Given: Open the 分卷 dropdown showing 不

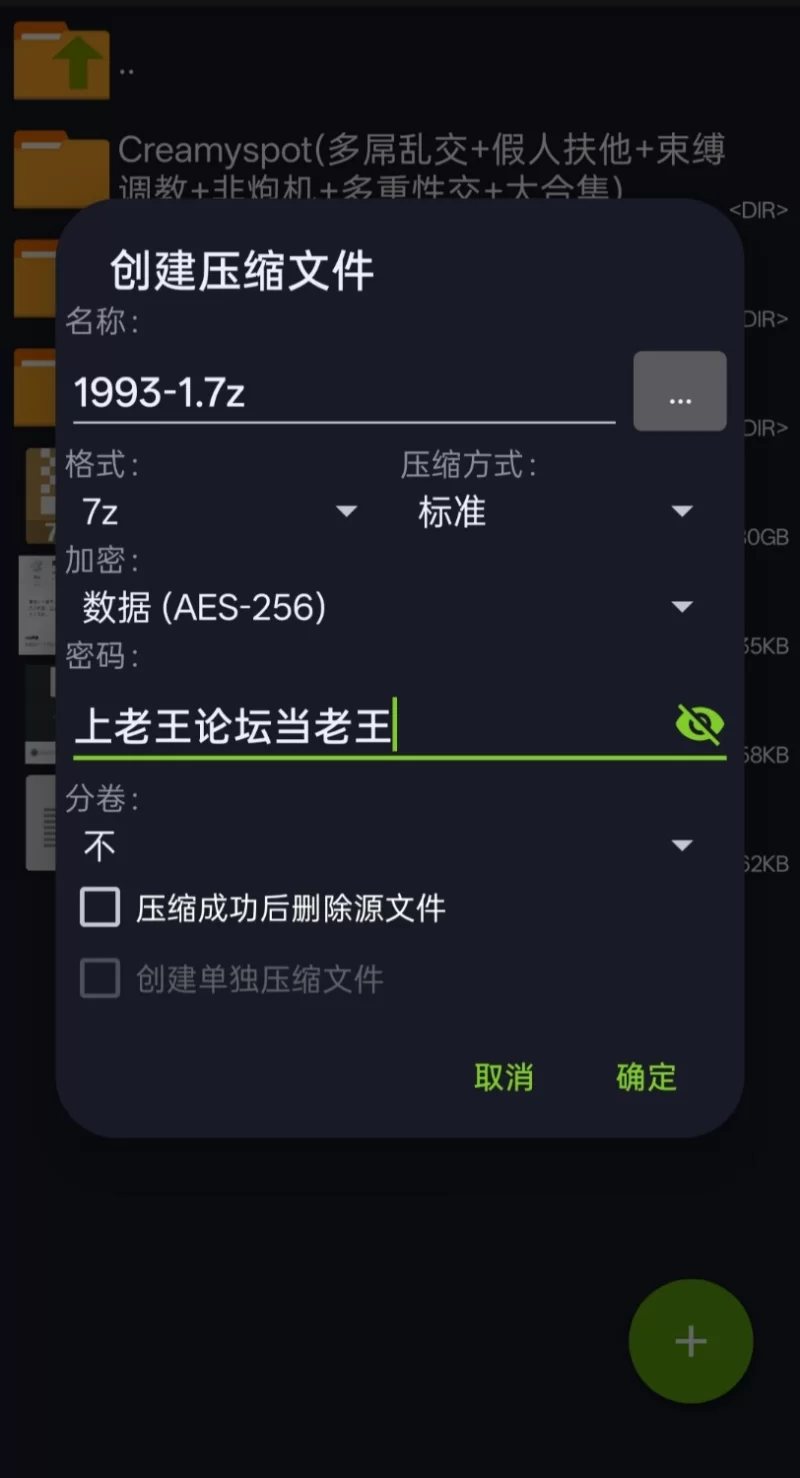Looking at the screenshot, I should [388, 847].
